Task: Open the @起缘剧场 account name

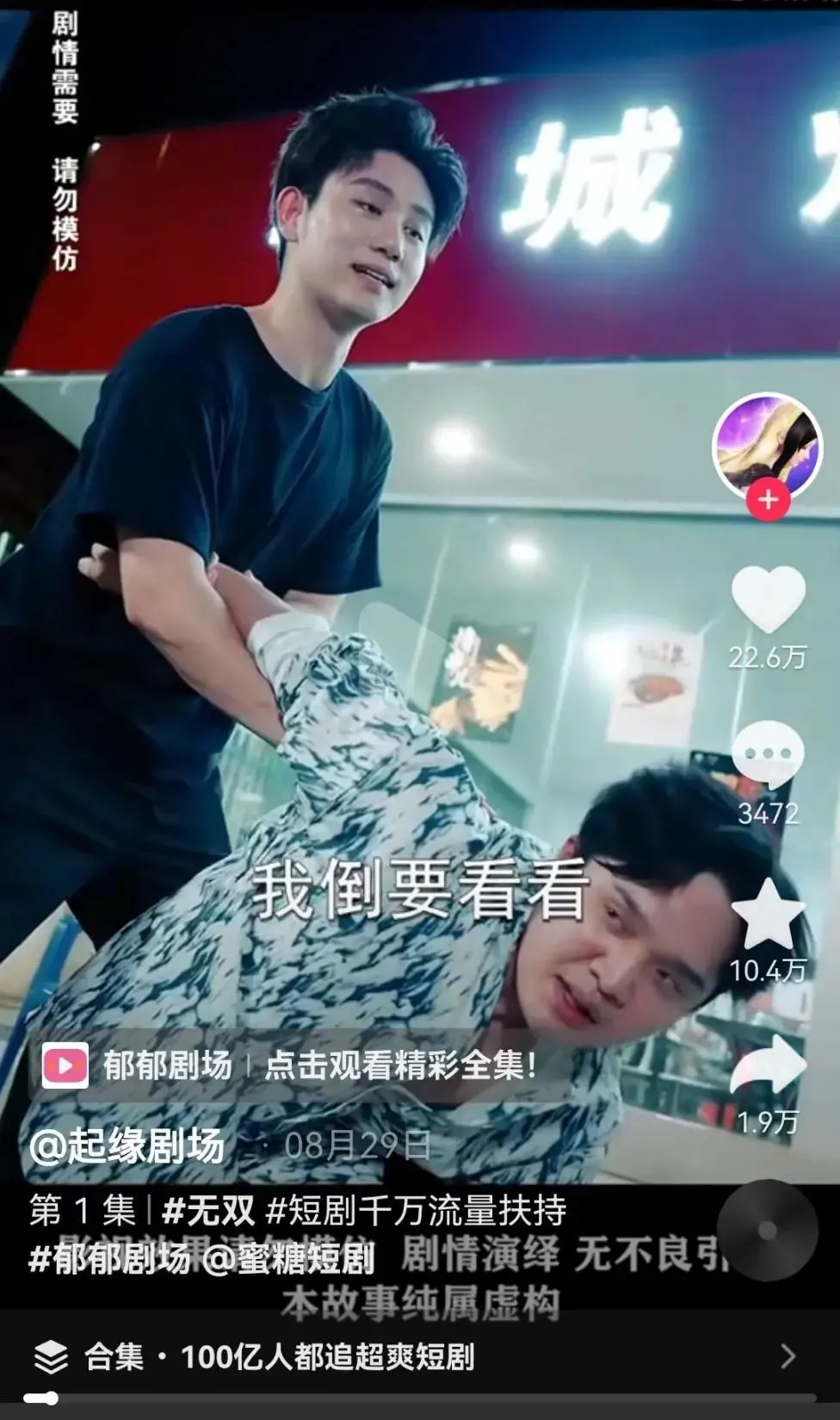Action: tap(127, 1146)
